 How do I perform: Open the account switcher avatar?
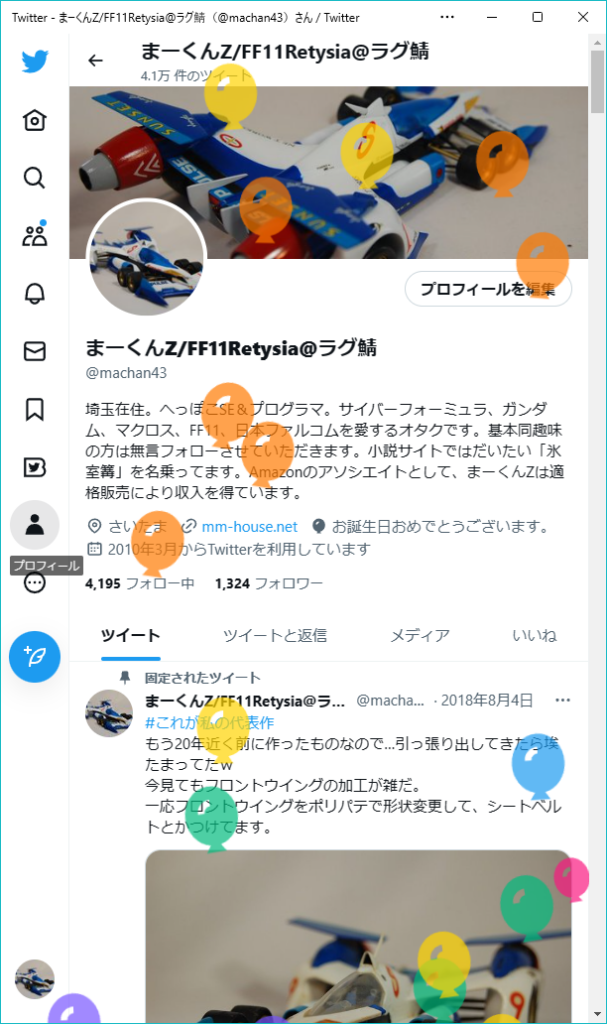pos(34,979)
